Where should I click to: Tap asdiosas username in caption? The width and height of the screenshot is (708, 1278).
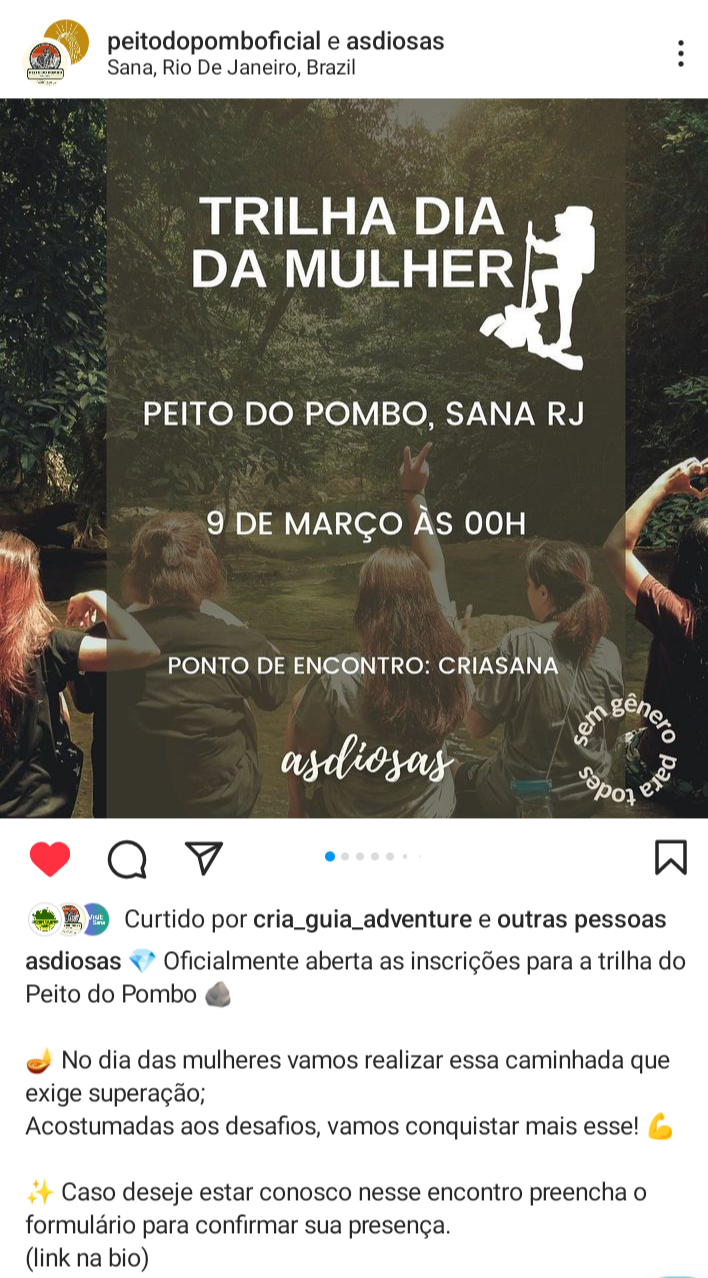point(72,962)
